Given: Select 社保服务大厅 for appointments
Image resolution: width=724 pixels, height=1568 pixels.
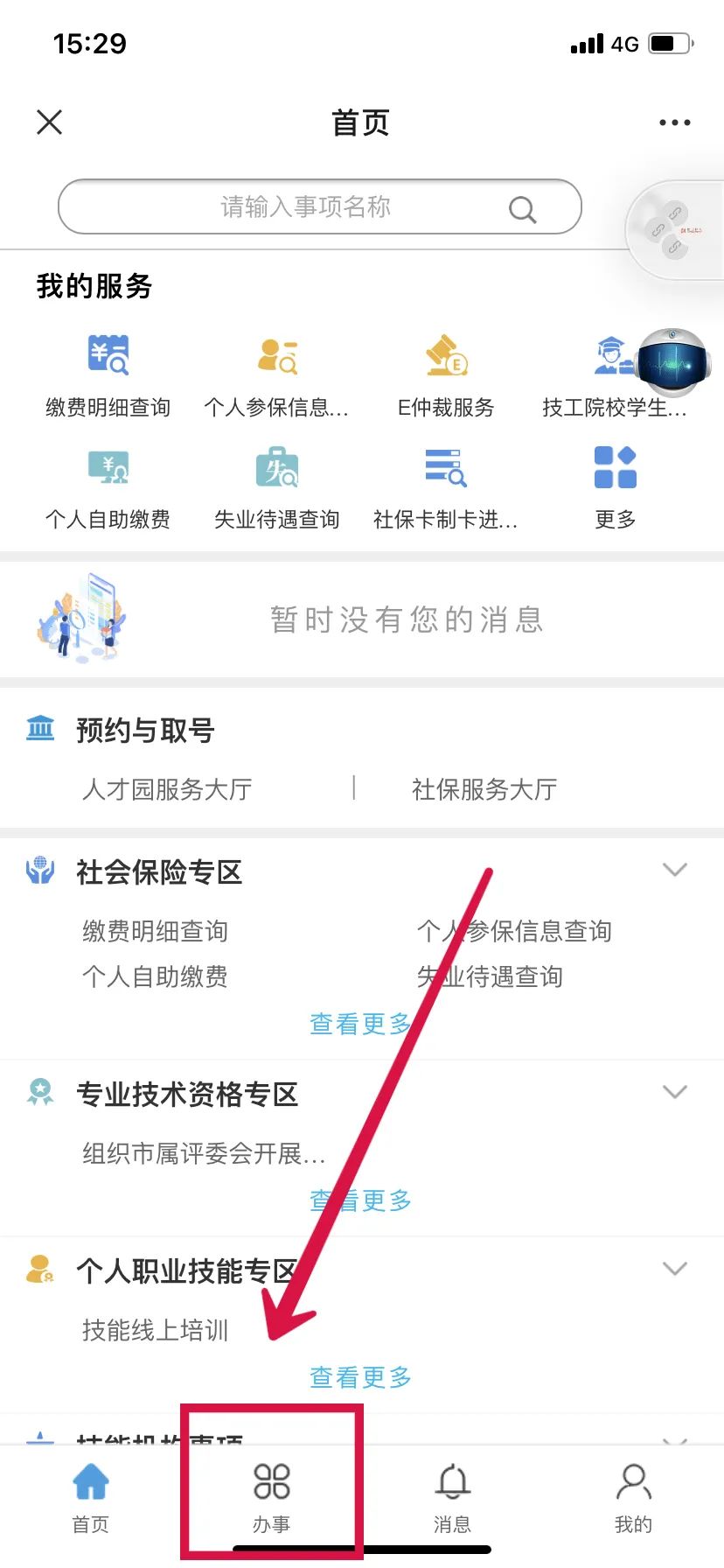Looking at the screenshot, I should [484, 789].
